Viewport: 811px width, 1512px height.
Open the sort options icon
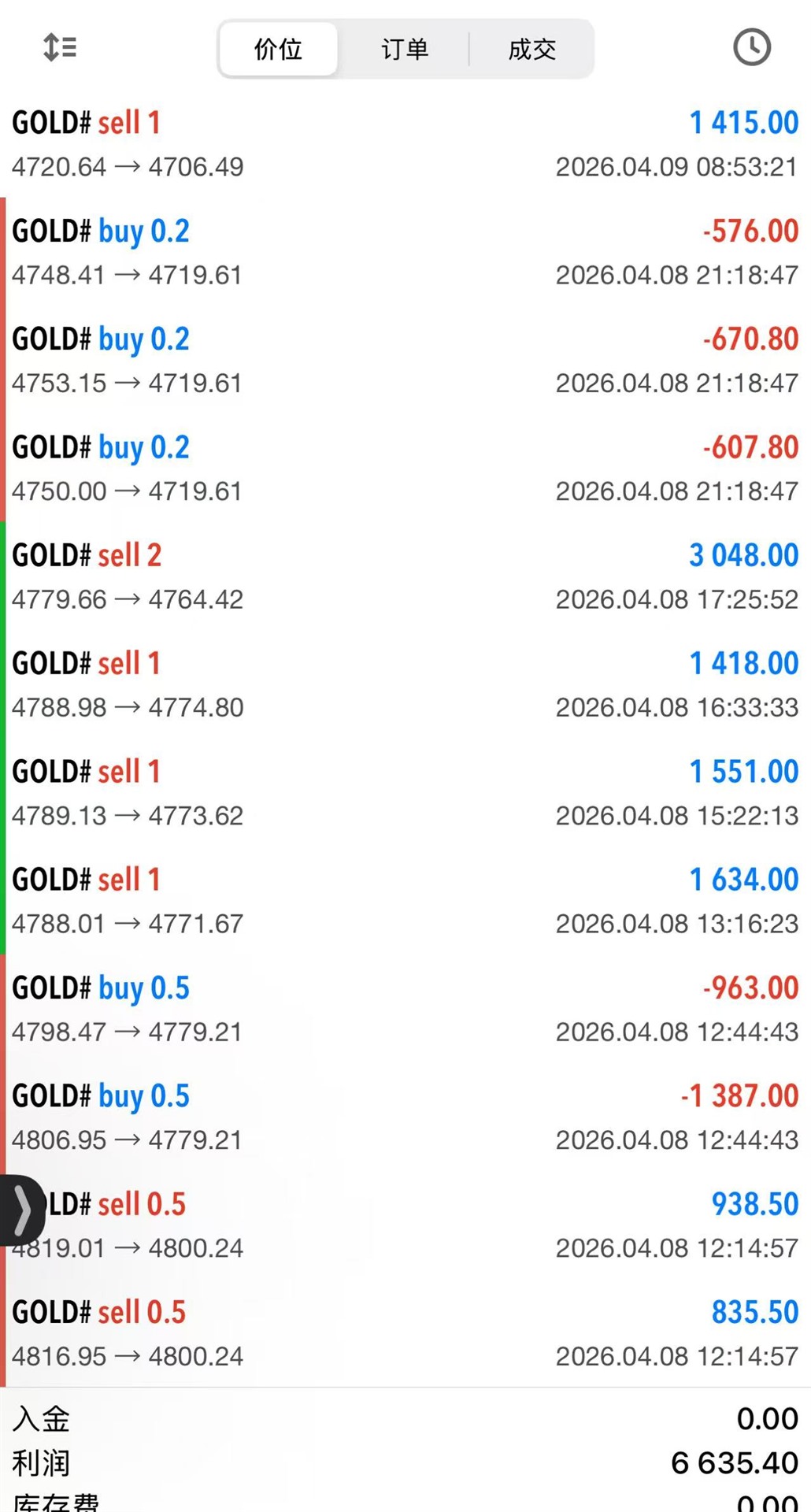coord(60,47)
